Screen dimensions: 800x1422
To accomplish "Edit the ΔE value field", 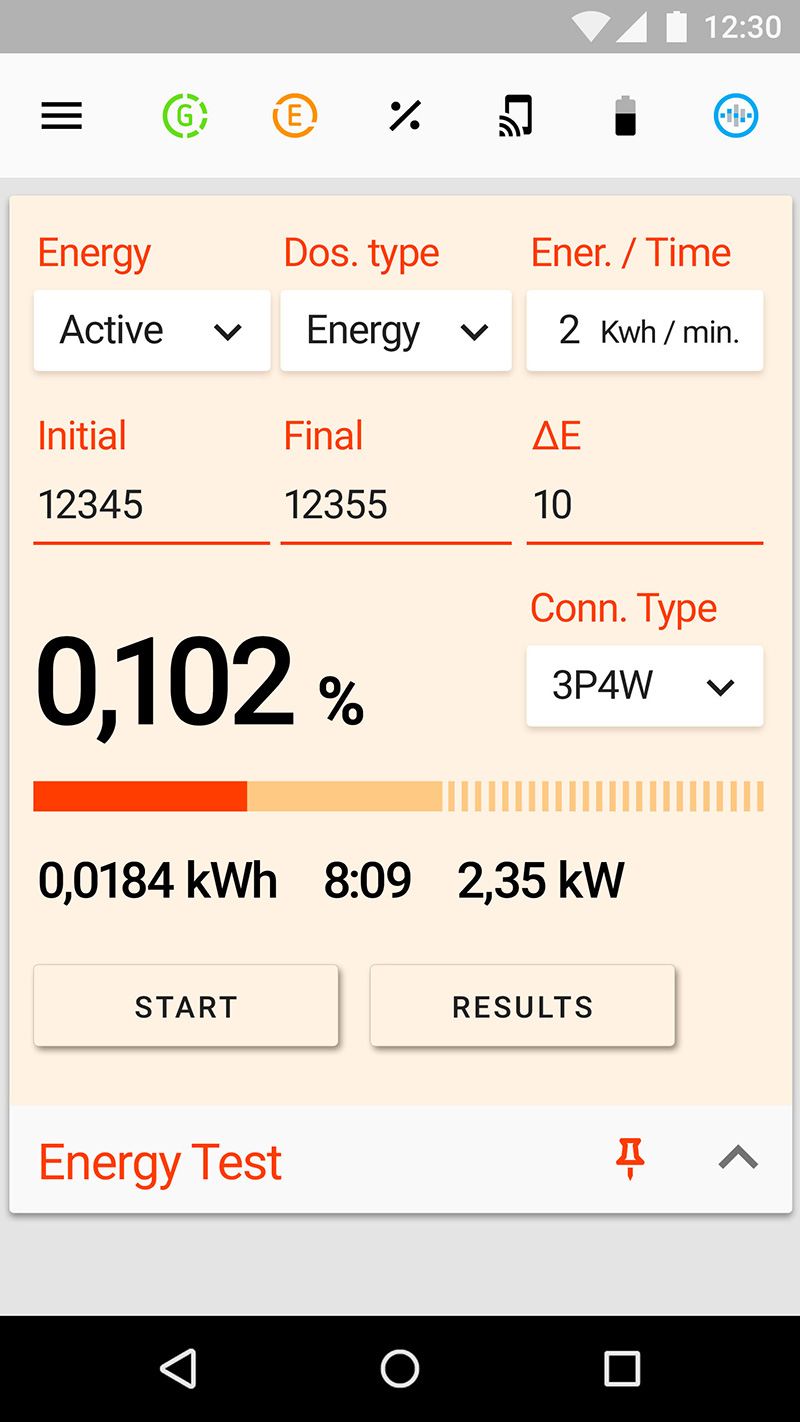I will [x=645, y=505].
